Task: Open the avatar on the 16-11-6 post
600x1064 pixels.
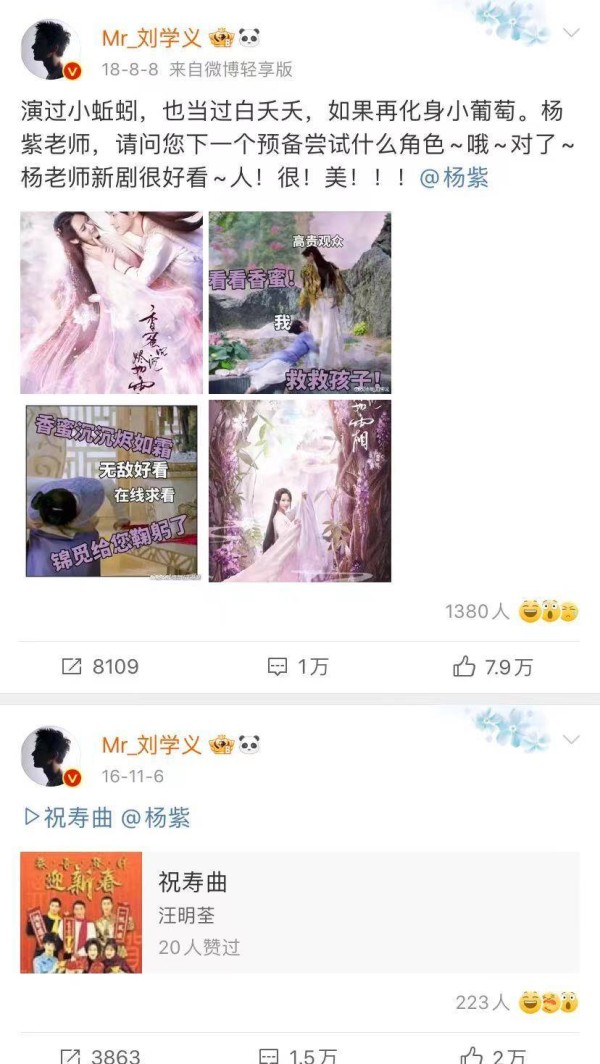Action: click(51, 757)
